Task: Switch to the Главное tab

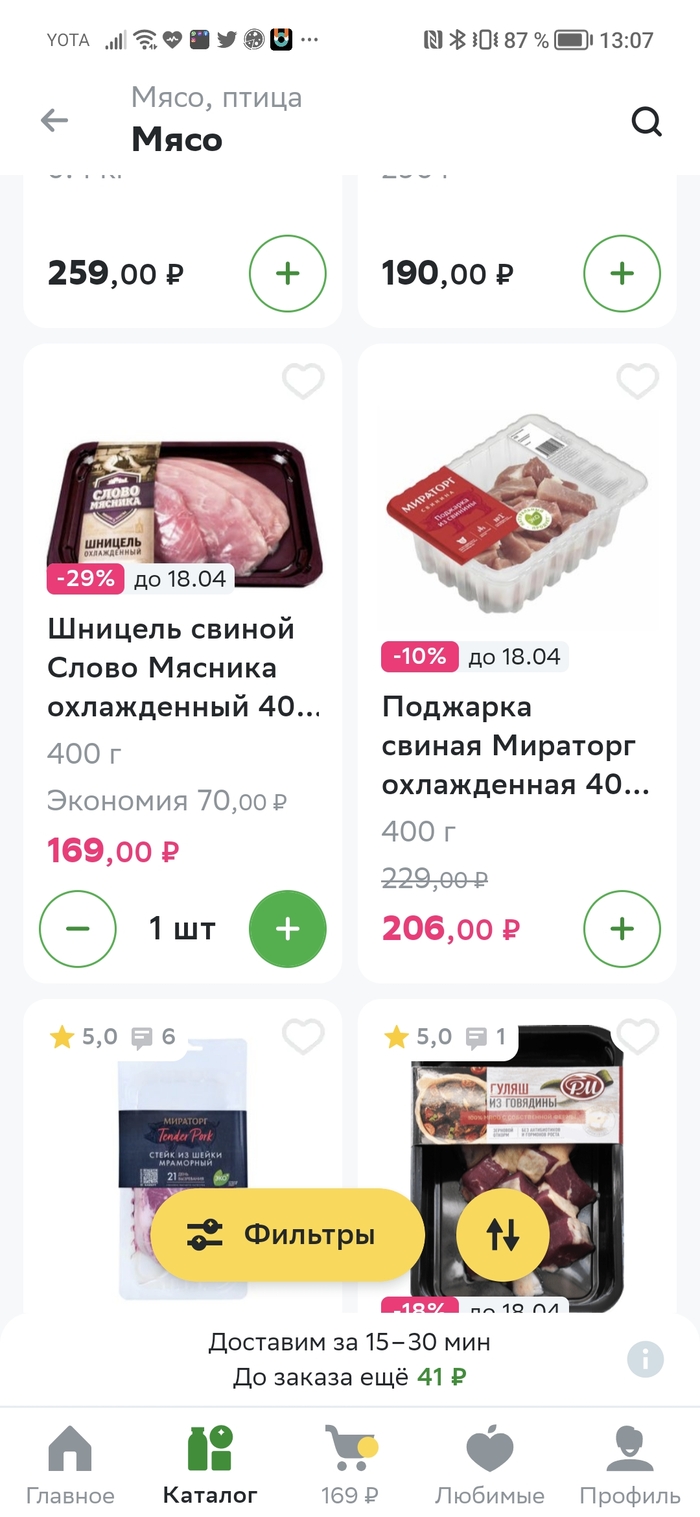Action: tap(70, 1464)
